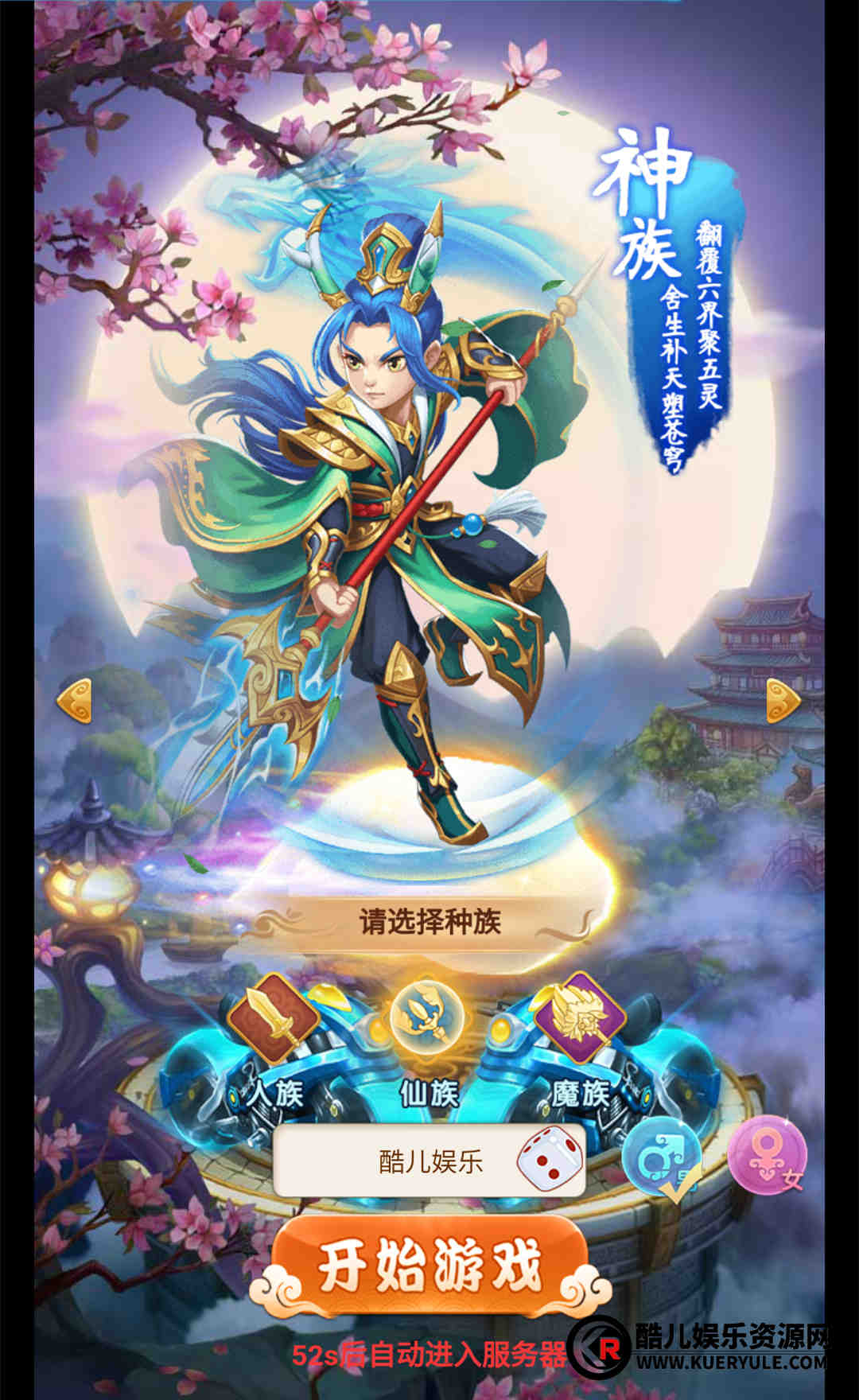
Task: Show the next character with the right arrow
Action: click(x=783, y=702)
